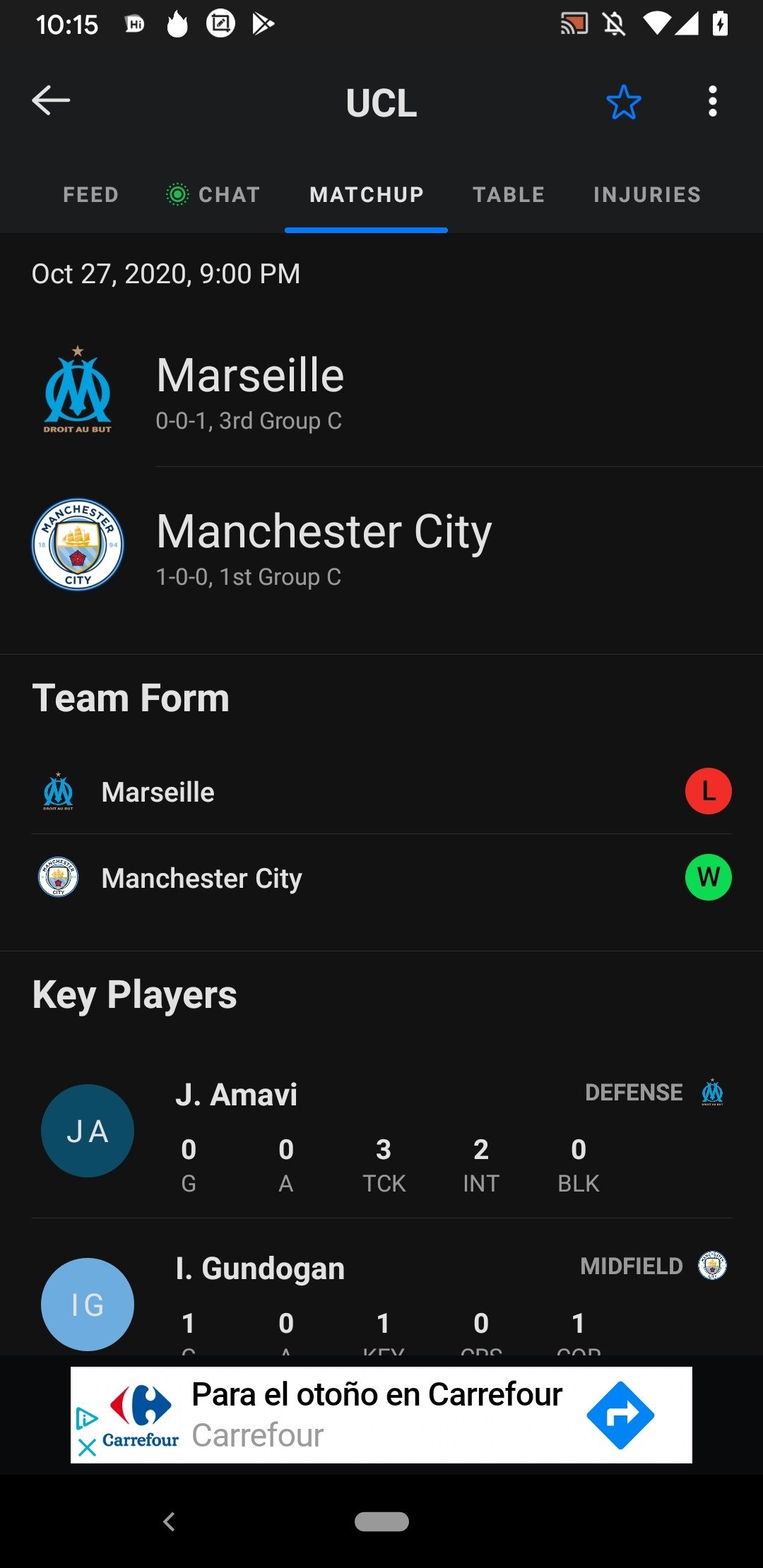Tap the system back button
Image resolution: width=763 pixels, height=1568 pixels.
[169, 1521]
